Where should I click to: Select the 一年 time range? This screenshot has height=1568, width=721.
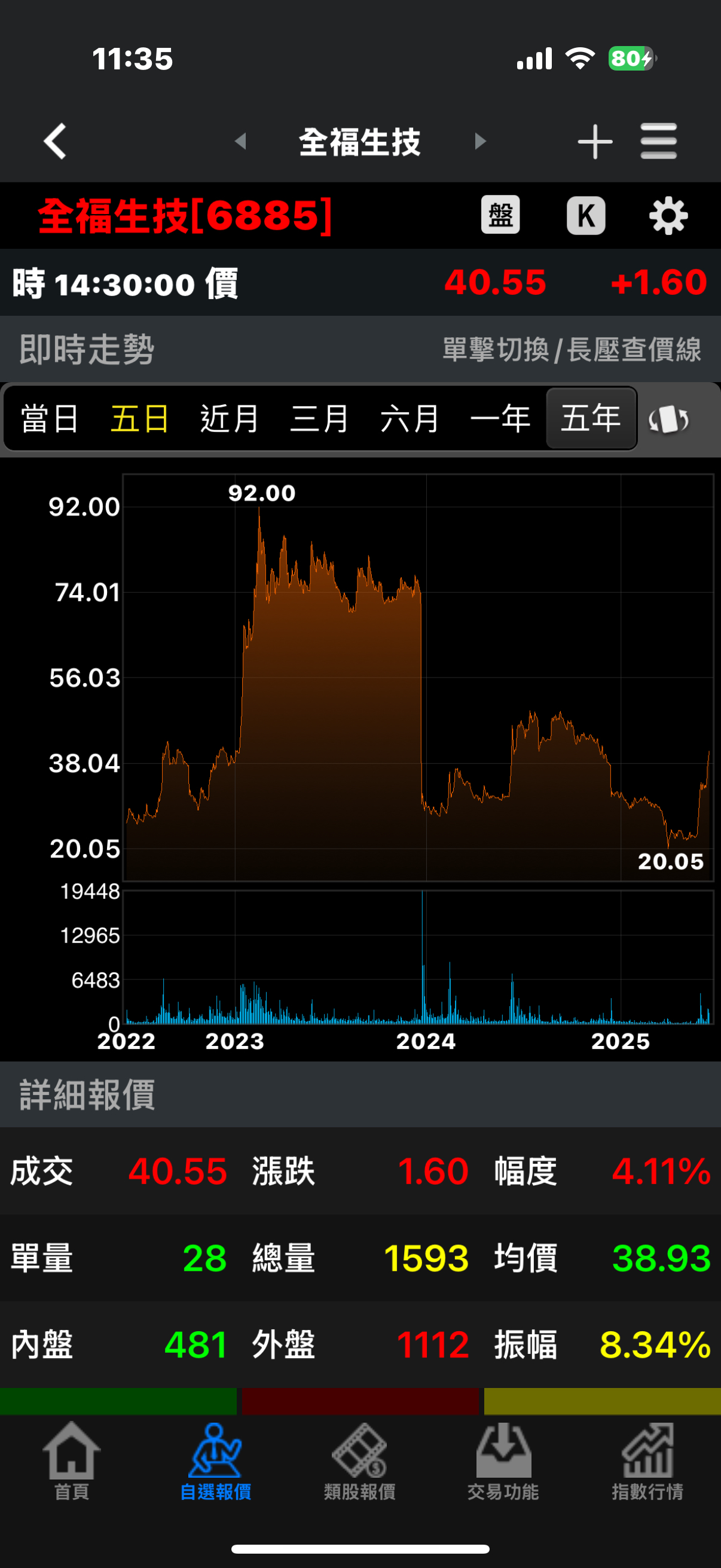click(500, 419)
